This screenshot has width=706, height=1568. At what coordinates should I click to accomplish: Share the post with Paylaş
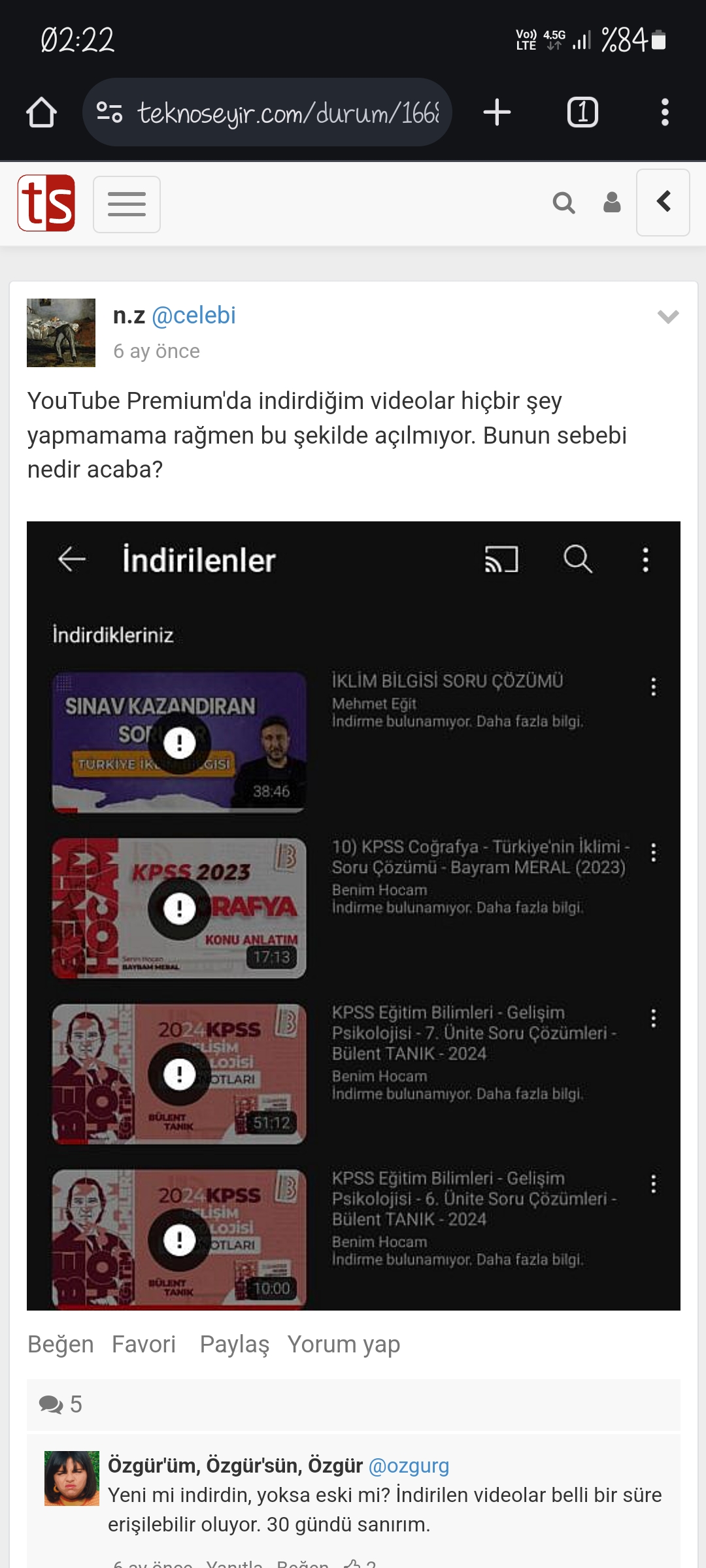[x=235, y=1345]
